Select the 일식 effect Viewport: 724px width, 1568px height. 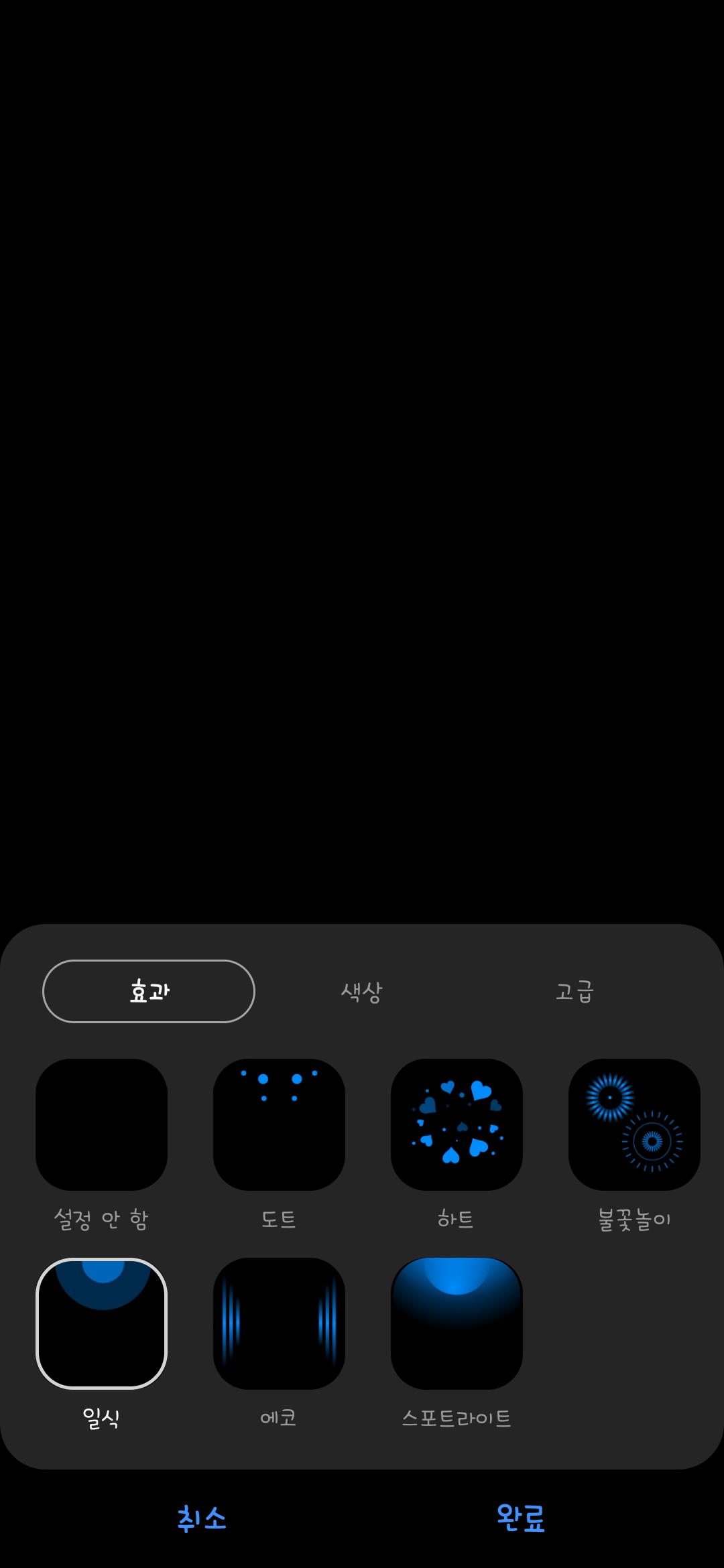point(101,1323)
